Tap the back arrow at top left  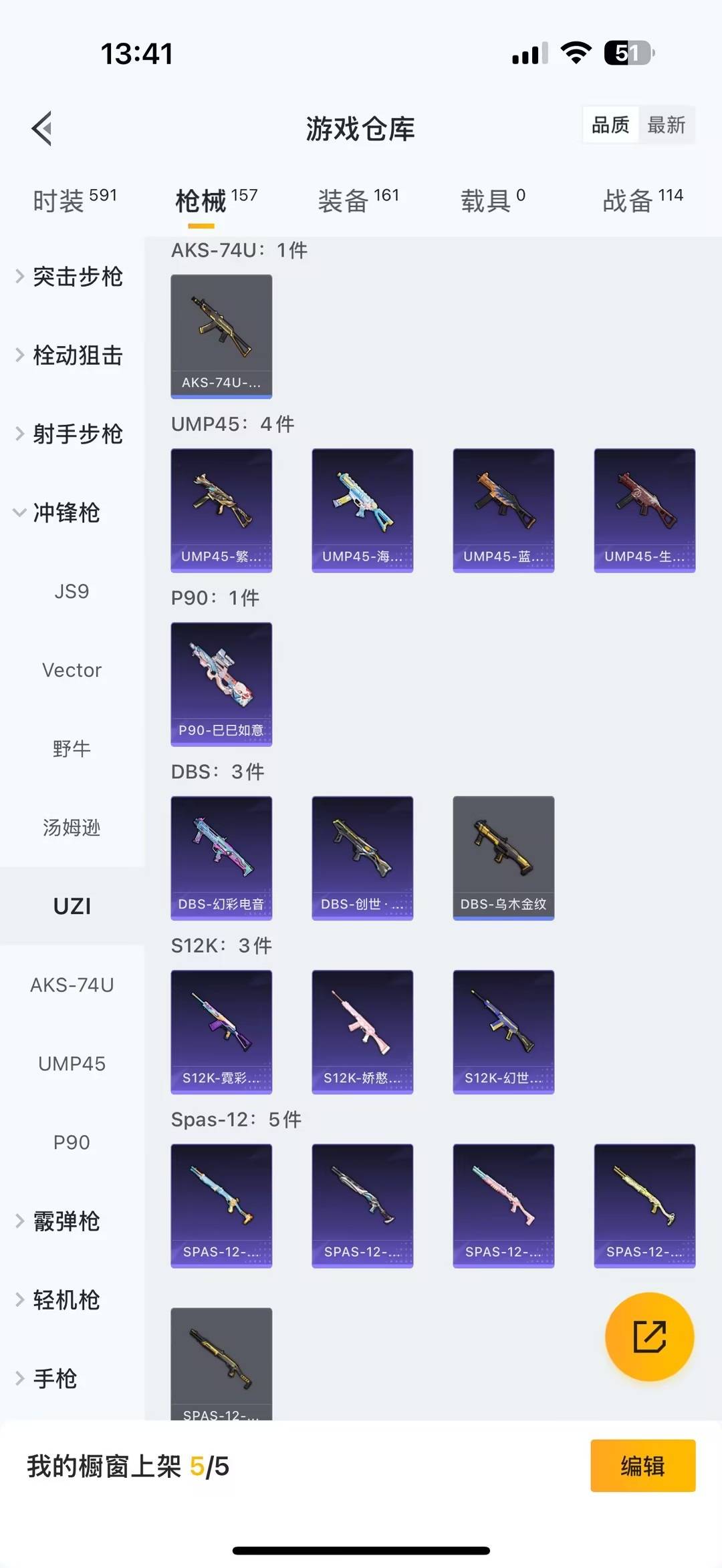click(x=42, y=128)
